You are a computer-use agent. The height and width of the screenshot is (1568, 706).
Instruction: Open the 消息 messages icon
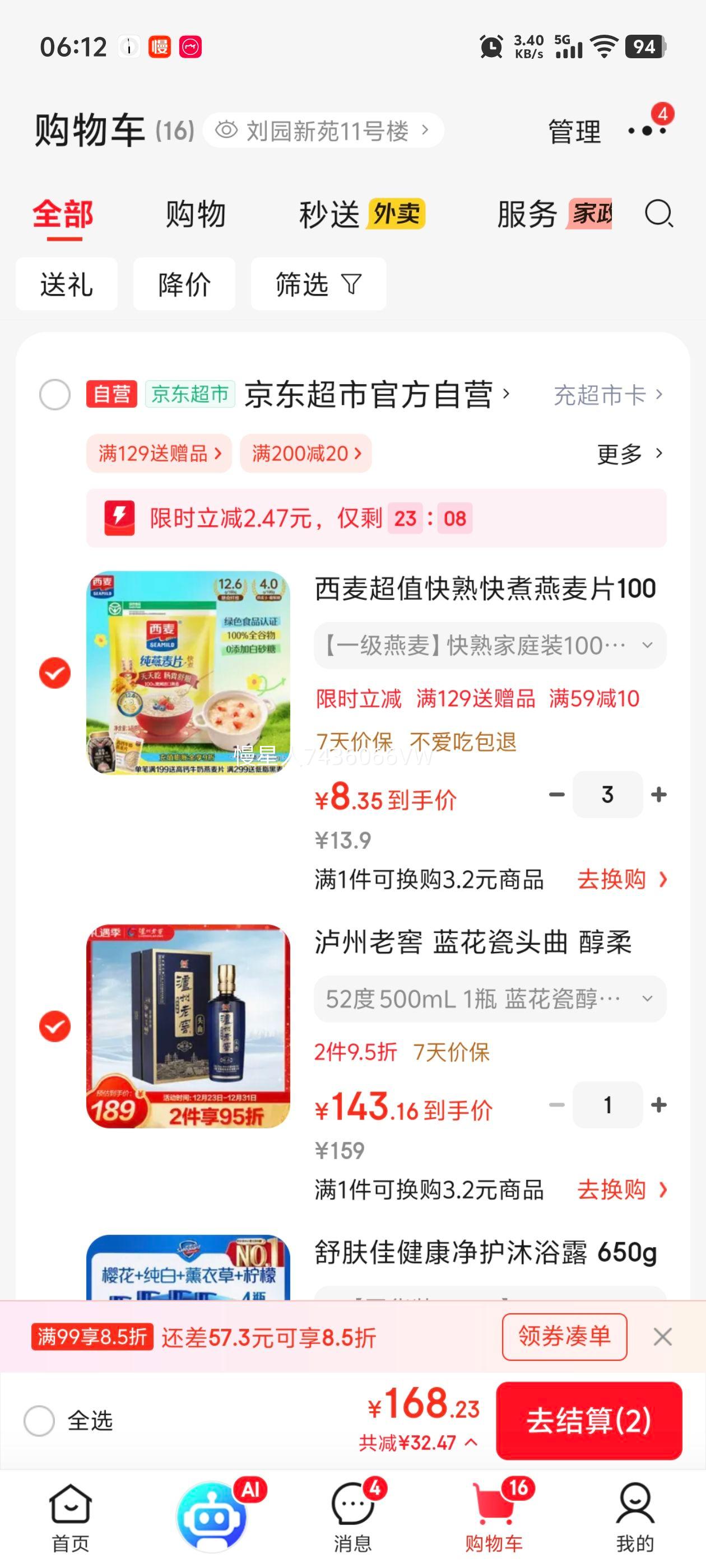click(x=352, y=1504)
